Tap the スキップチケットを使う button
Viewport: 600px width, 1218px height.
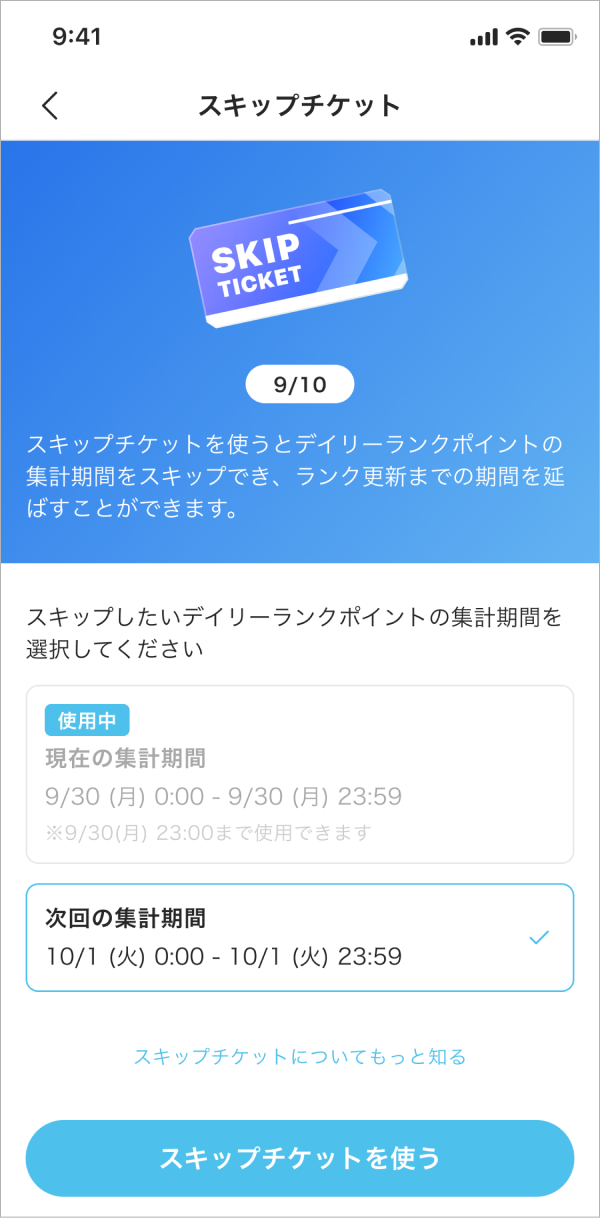click(300, 1158)
